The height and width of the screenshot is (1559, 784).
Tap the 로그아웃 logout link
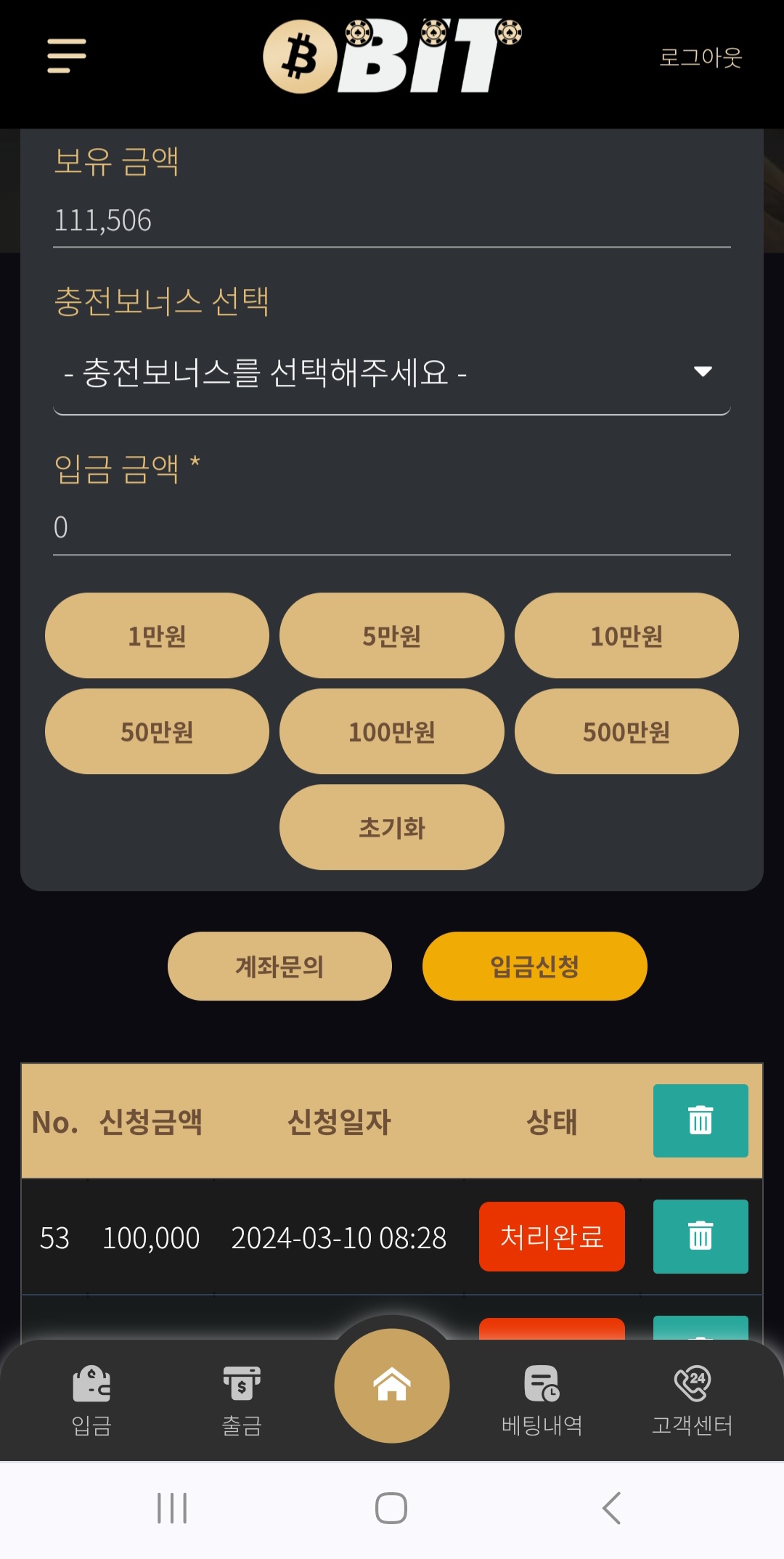click(x=700, y=57)
